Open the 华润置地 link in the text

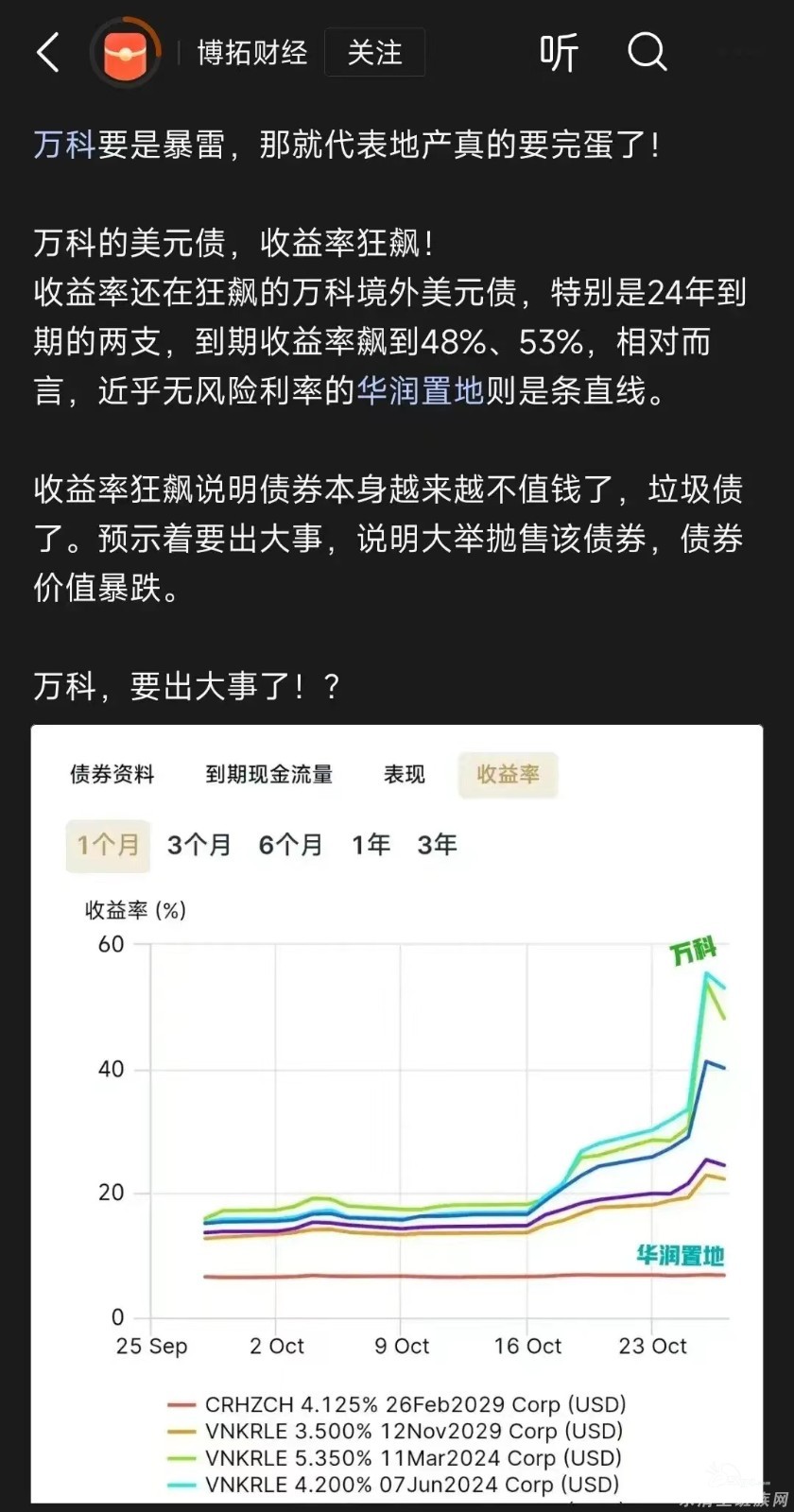pyautogui.click(x=420, y=390)
